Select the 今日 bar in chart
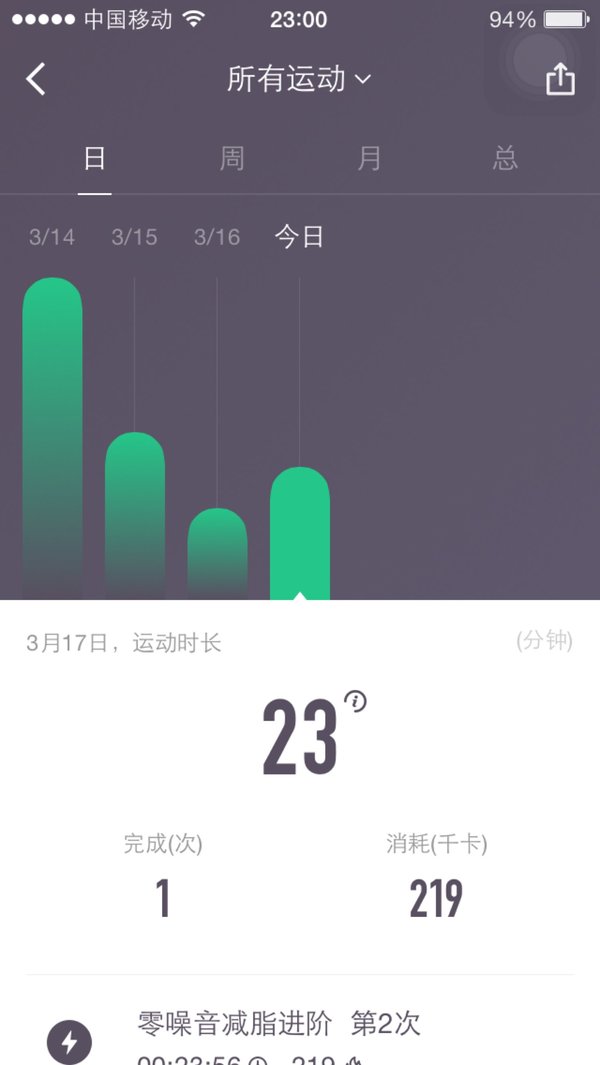Screen dimensions: 600x1065 300,533
